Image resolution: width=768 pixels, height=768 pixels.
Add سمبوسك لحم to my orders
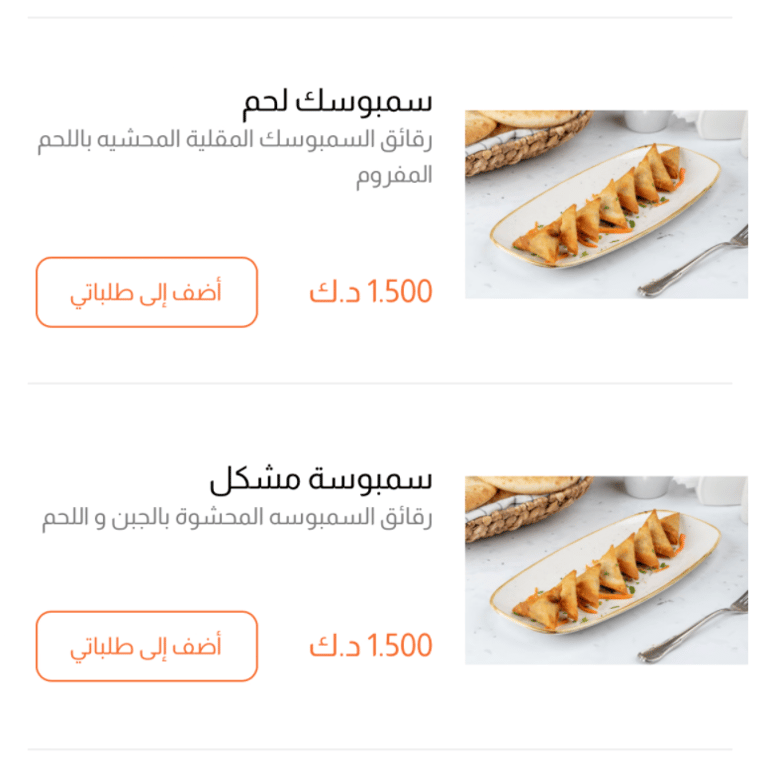147,292
